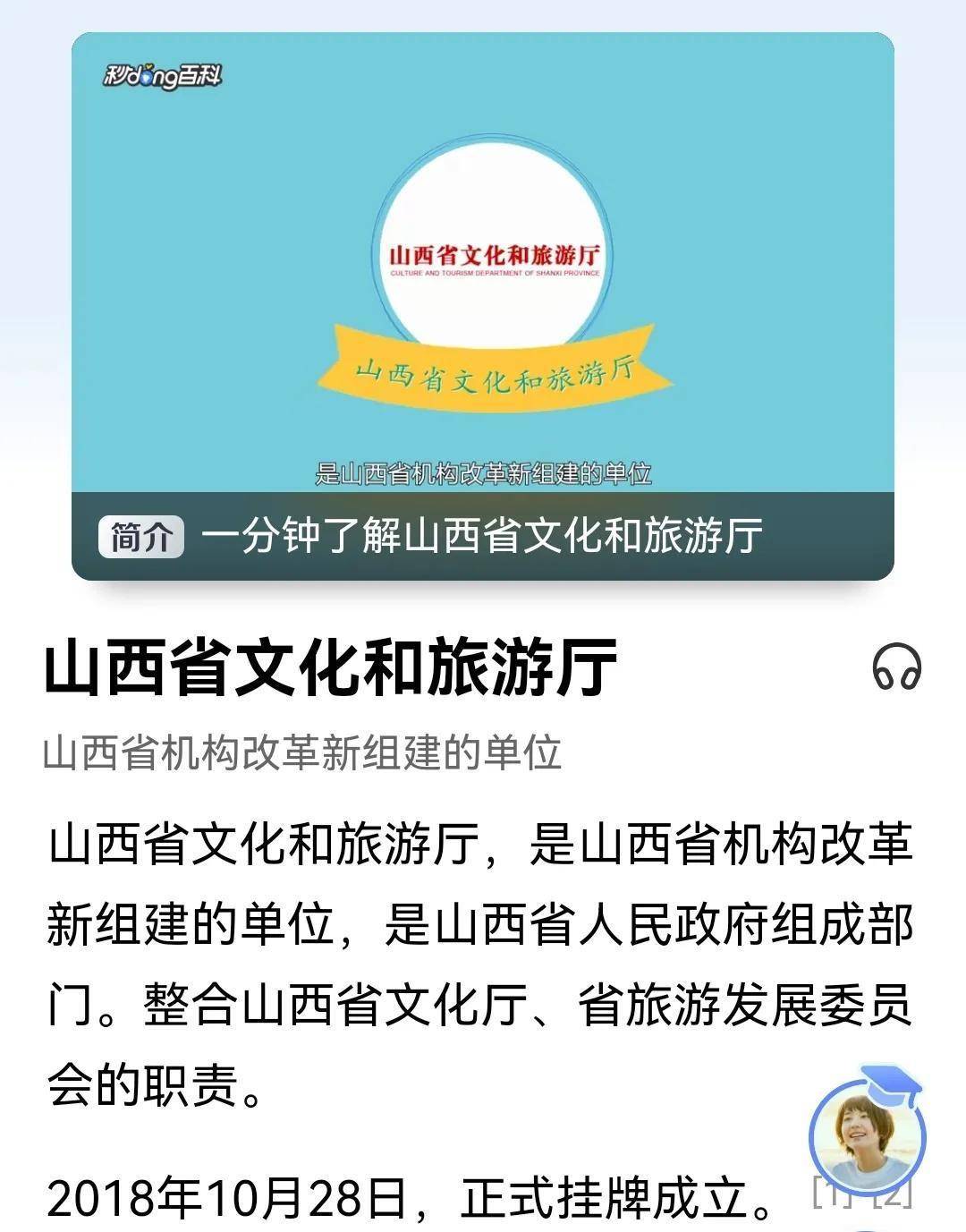966x1232 pixels.
Task: Play the one-minute intro video about 山西省文化和旅游厅
Action: 483,304
